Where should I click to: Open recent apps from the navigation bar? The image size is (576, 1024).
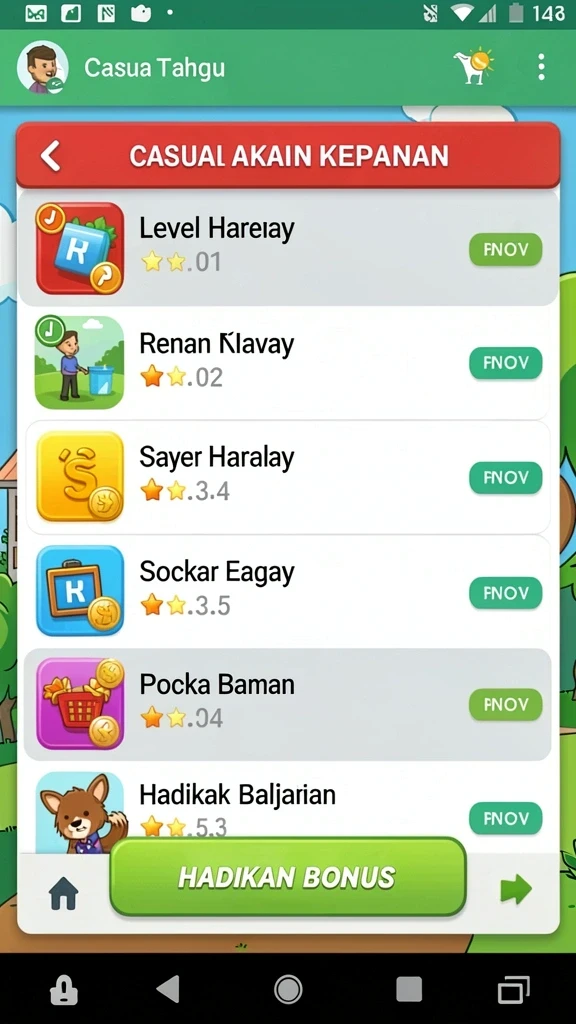[x=513, y=989]
